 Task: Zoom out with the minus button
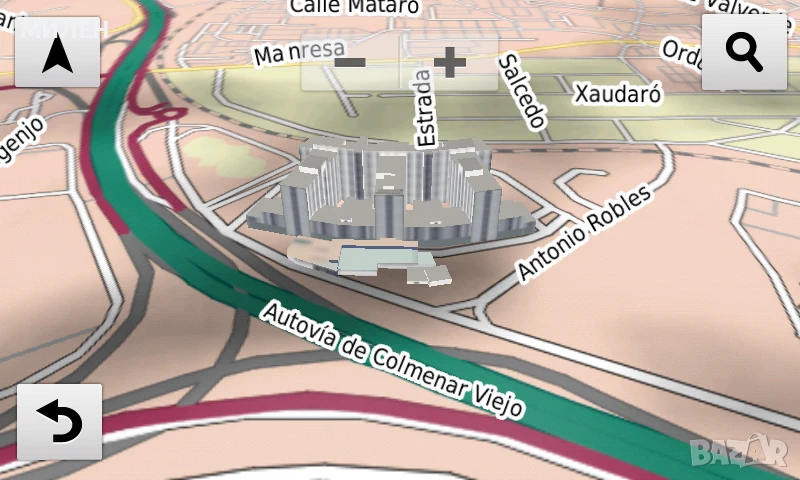coord(350,63)
